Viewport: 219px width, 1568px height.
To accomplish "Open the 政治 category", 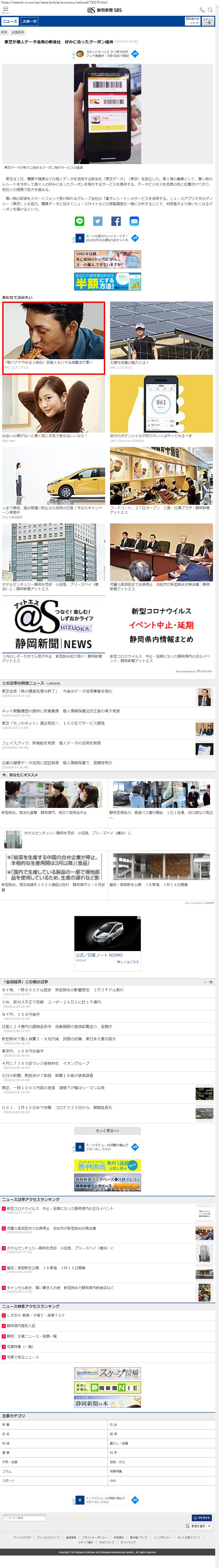I will click(x=6, y=1434).
